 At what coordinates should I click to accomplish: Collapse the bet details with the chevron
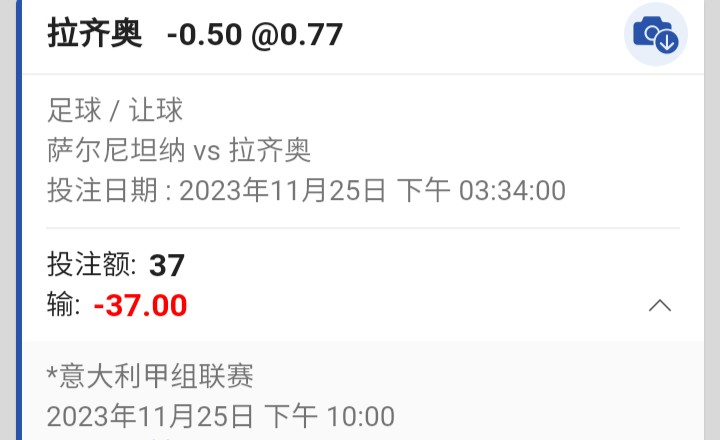[x=659, y=305]
